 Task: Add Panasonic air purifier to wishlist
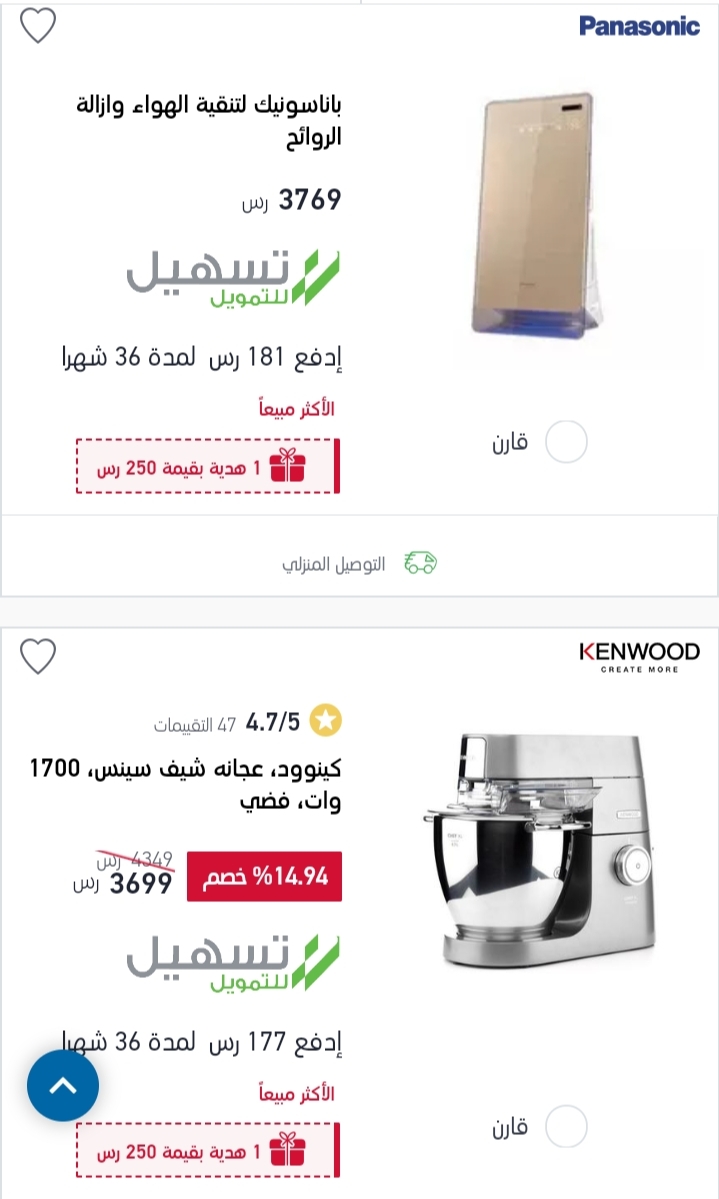pos(37,25)
